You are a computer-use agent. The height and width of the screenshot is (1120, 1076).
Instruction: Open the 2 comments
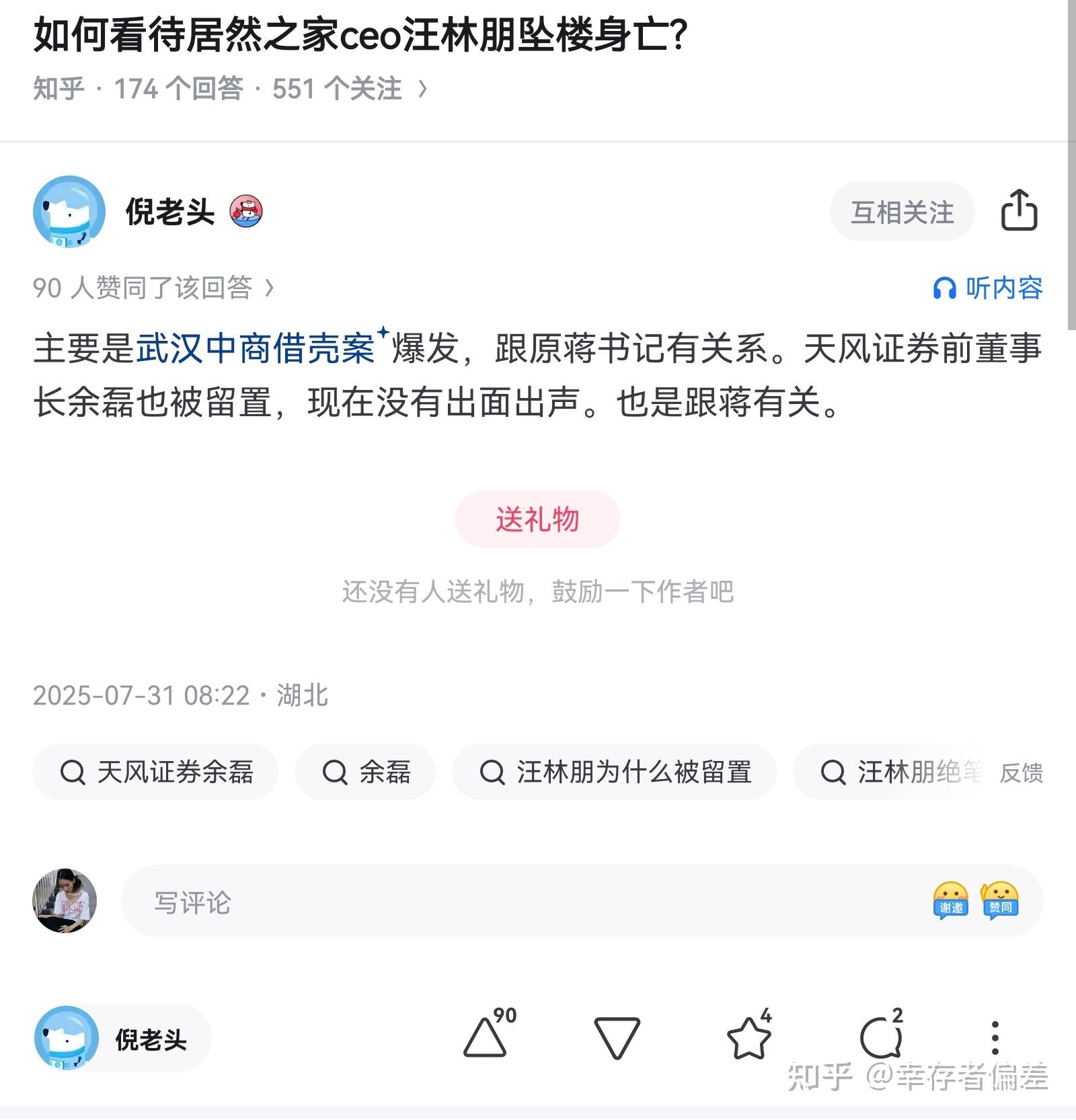pyautogui.click(x=880, y=1037)
